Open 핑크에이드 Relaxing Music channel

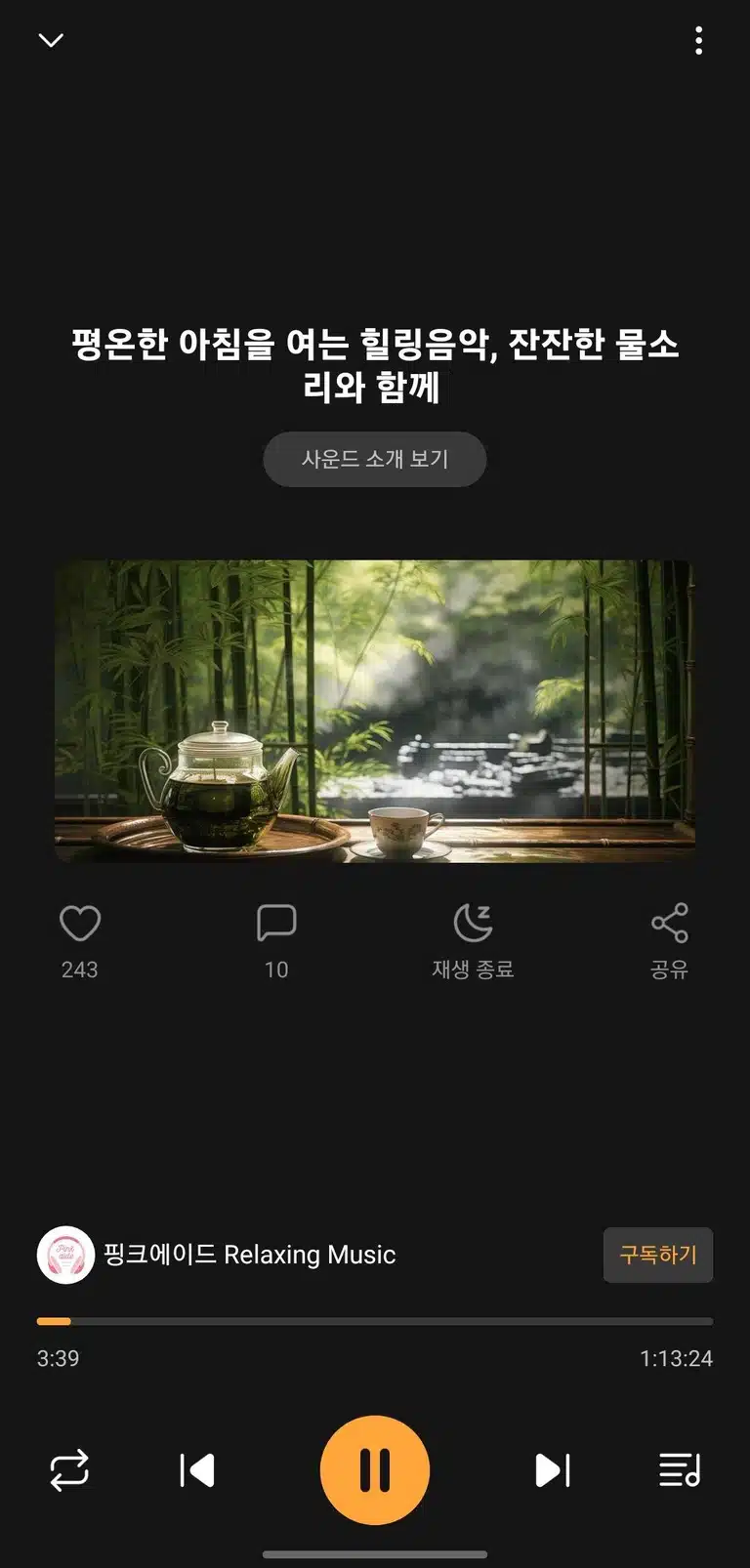[217, 1255]
